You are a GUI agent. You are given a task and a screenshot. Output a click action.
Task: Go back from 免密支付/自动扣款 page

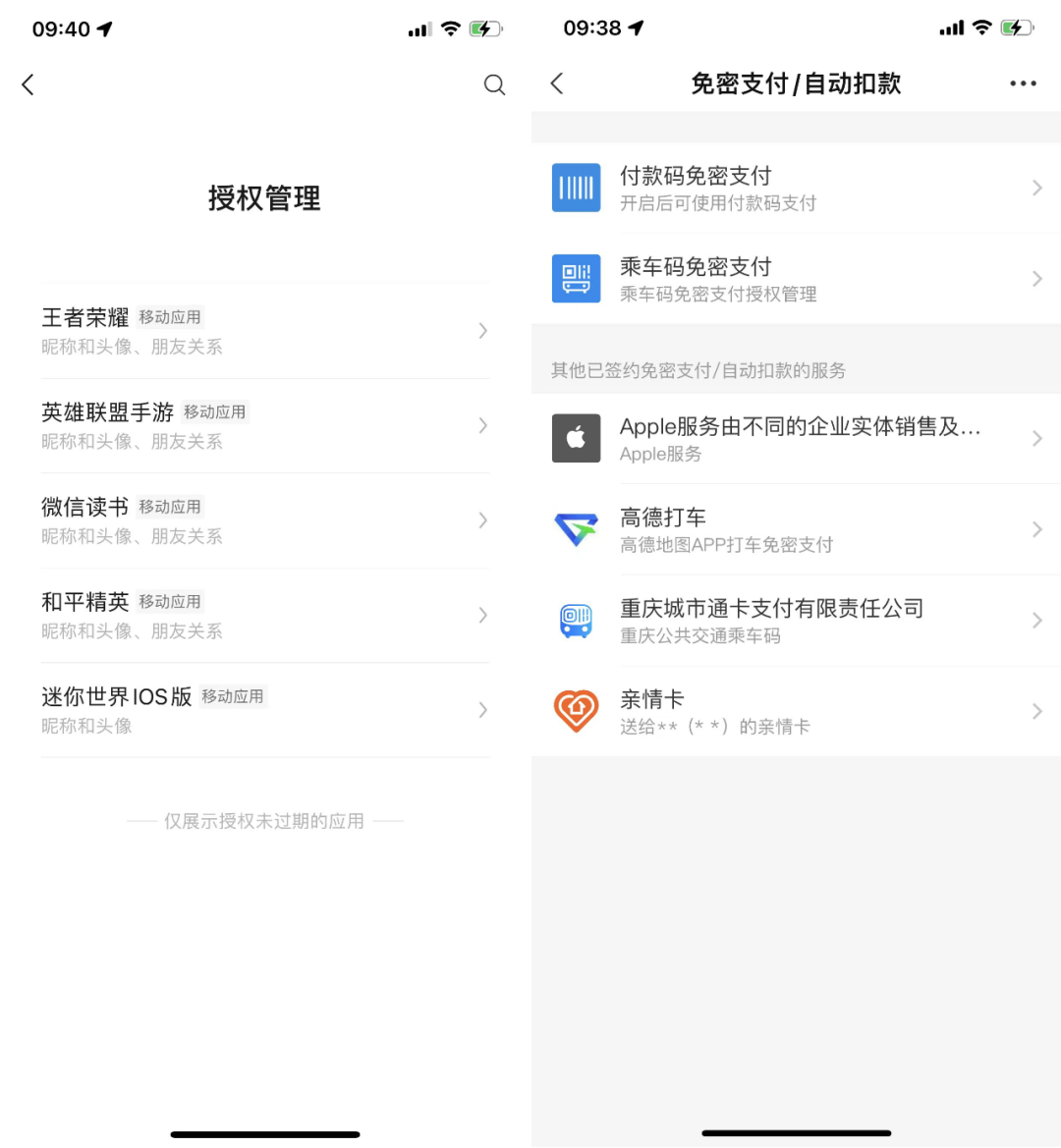[557, 83]
